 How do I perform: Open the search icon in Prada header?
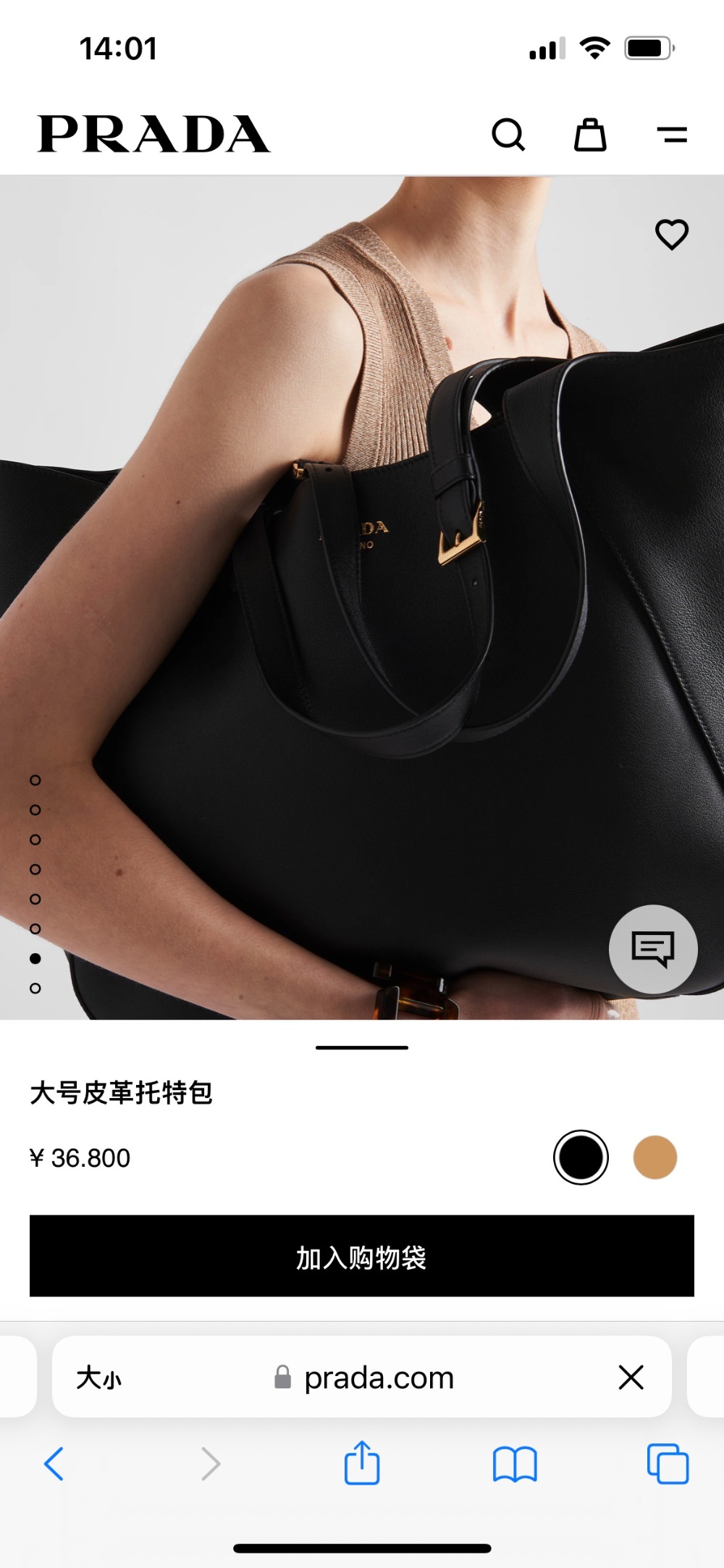(508, 135)
